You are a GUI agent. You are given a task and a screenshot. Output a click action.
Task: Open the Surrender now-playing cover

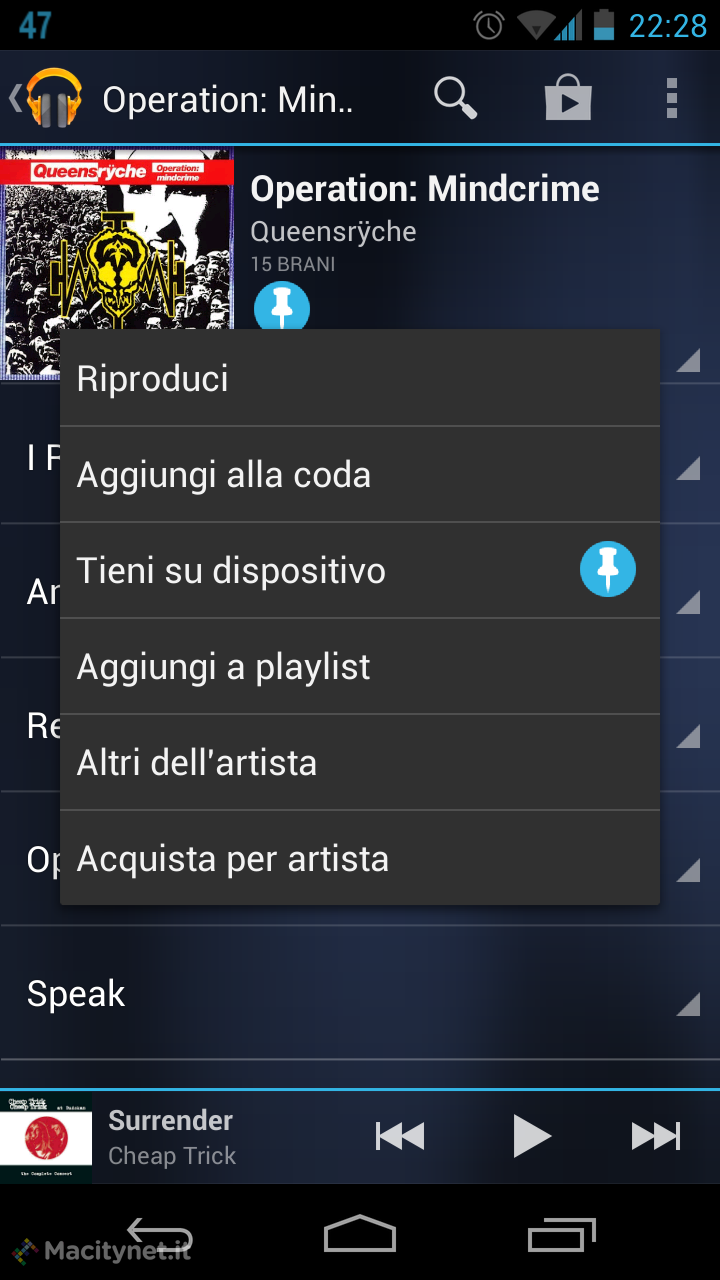pyautogui.click(x=46, y=1138)
